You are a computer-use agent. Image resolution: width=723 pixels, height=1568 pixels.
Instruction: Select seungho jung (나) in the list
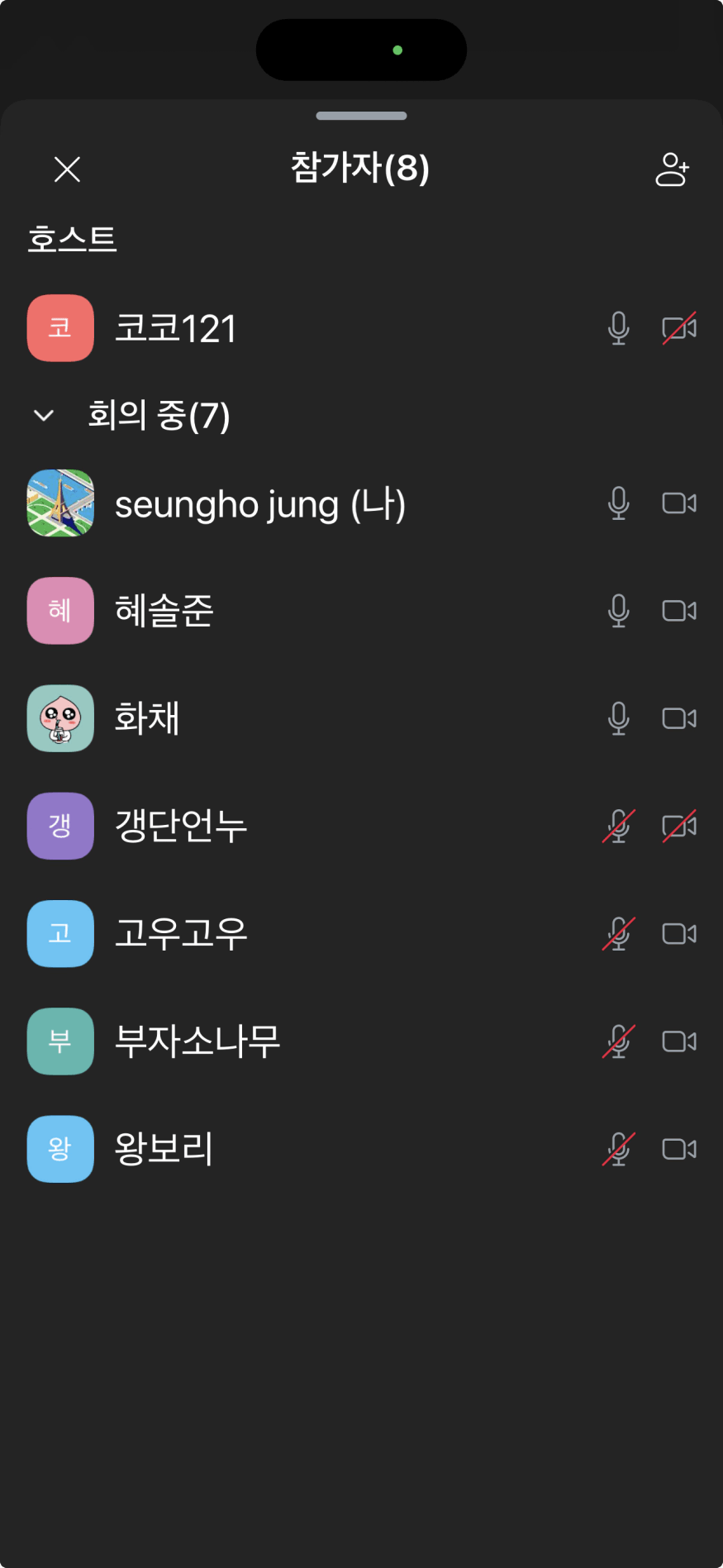point(259,503)
